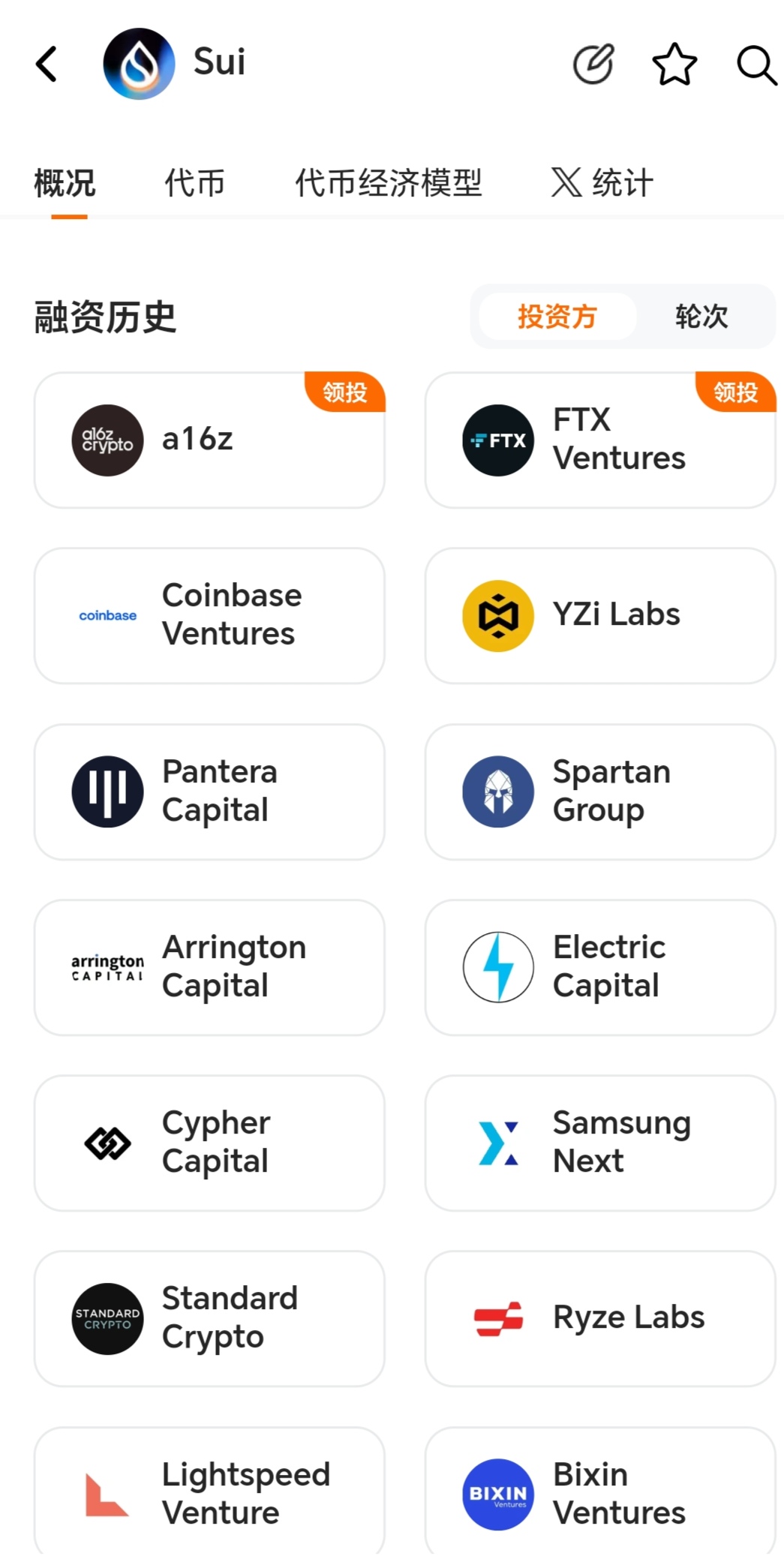The width and height of the screenshot is (784, 1568).
Task: Switch the funding view to 轮次
Action: (701, 316)
